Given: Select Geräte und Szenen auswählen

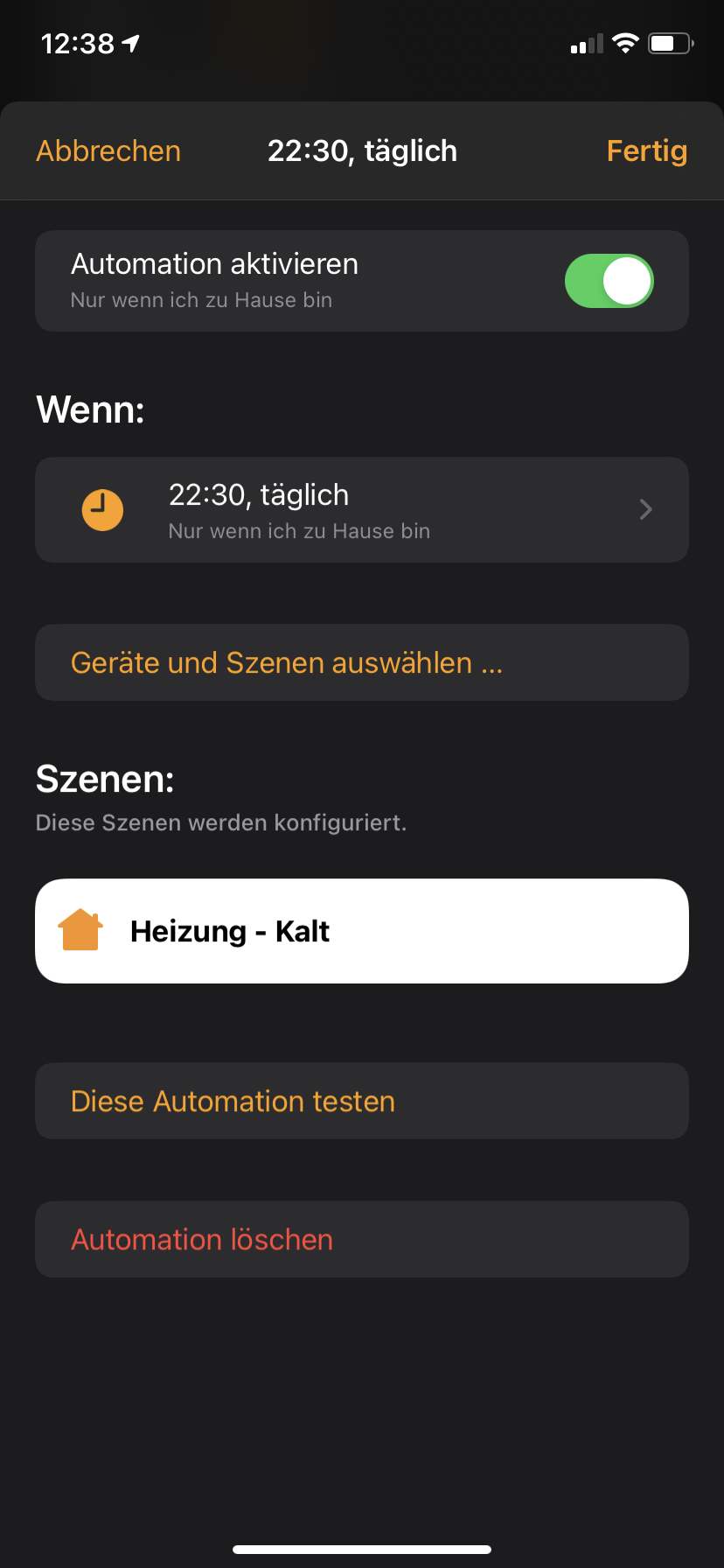Looking at the screenshot, I should point(362,662).
